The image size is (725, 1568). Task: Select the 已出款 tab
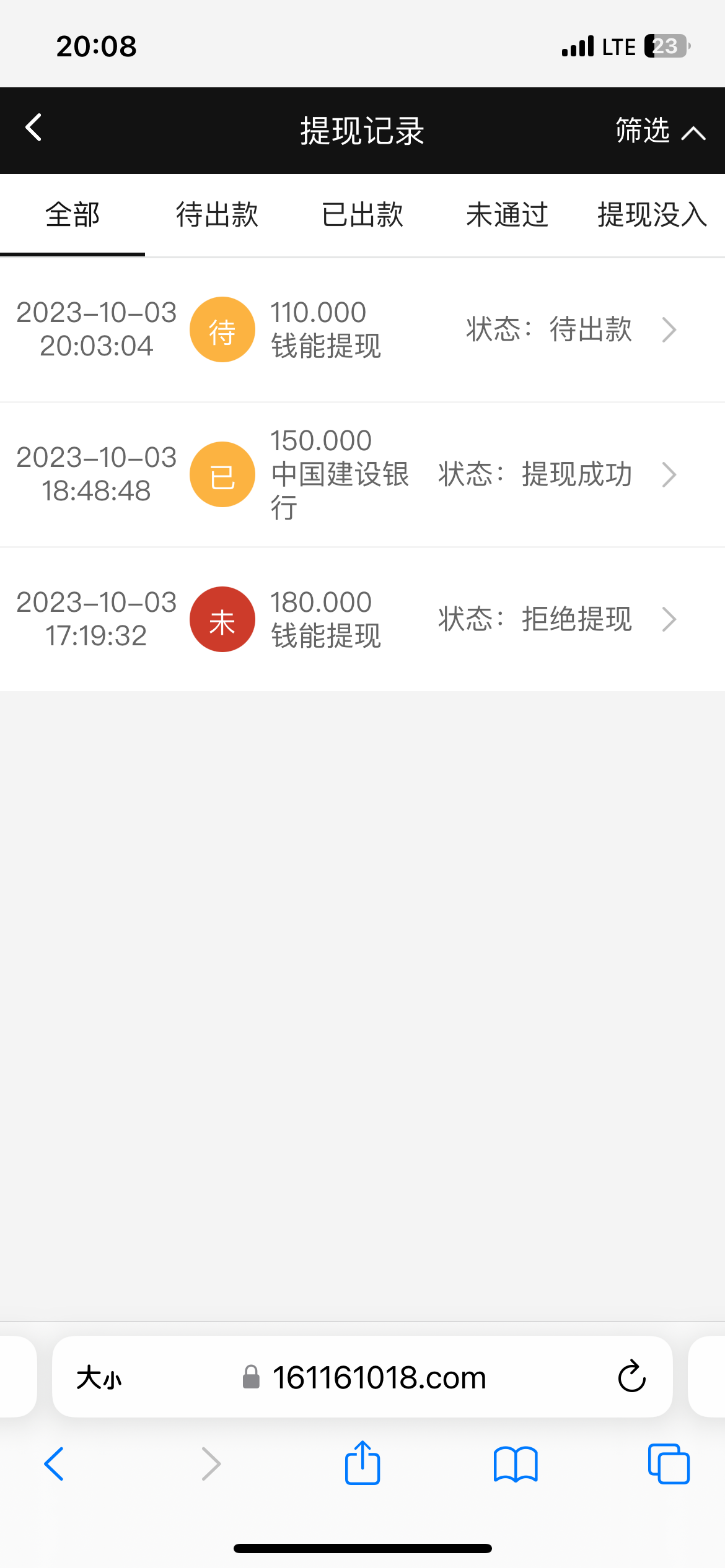362,215
